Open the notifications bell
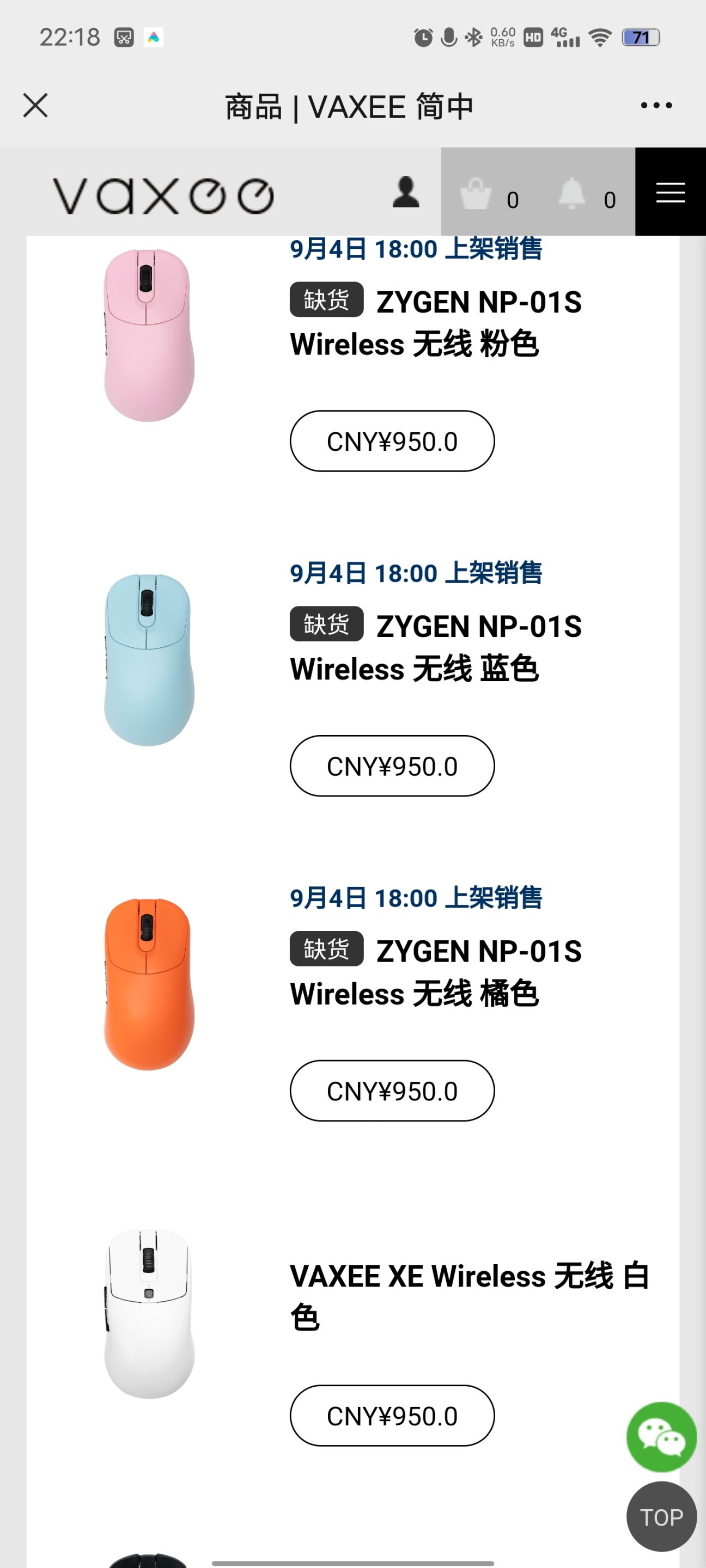Screen dimensions: 706x1568 572,194
